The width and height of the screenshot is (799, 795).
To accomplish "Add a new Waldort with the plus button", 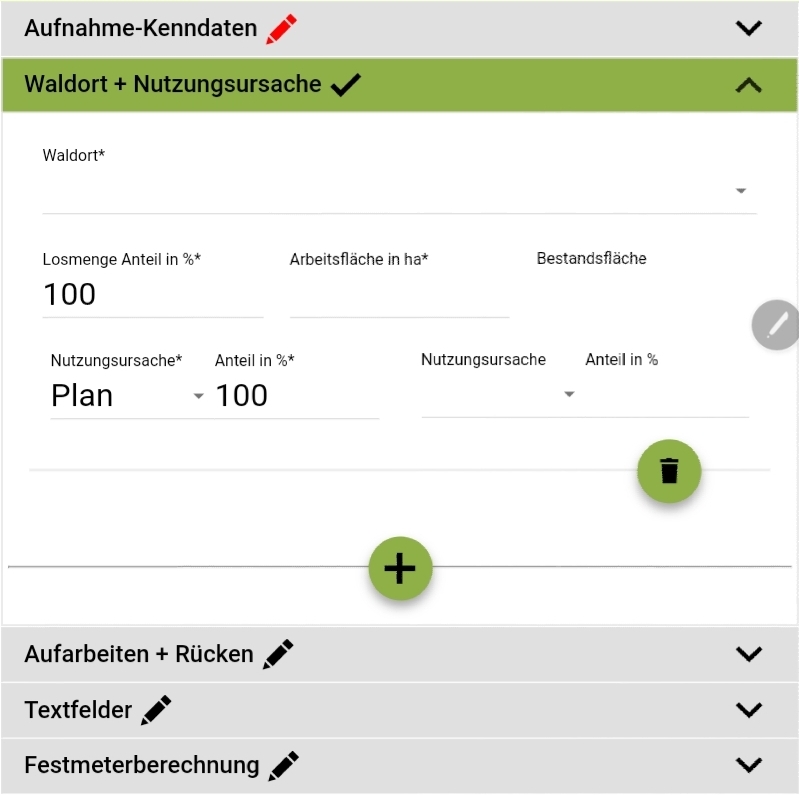I will pos(400,568).
